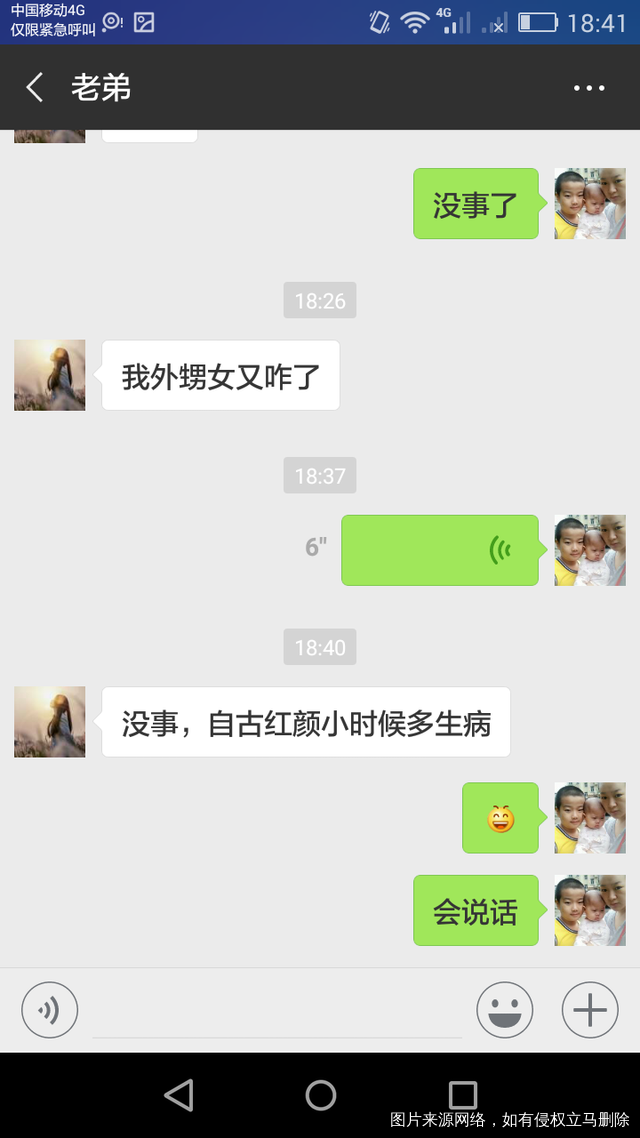Open the chat options three-dot menu
Screen dimensions: 640x1138
(589, 88)
